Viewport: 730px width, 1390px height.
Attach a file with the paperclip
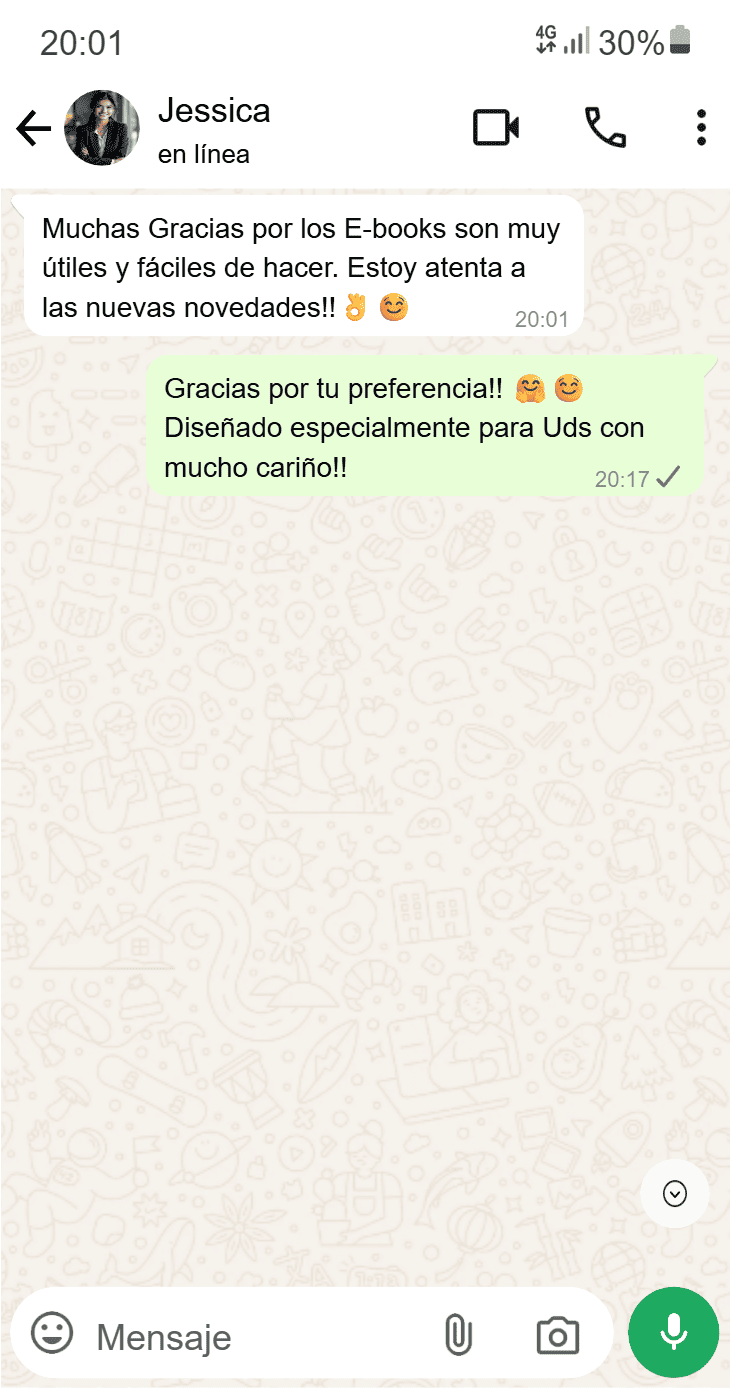(458, 1335)
